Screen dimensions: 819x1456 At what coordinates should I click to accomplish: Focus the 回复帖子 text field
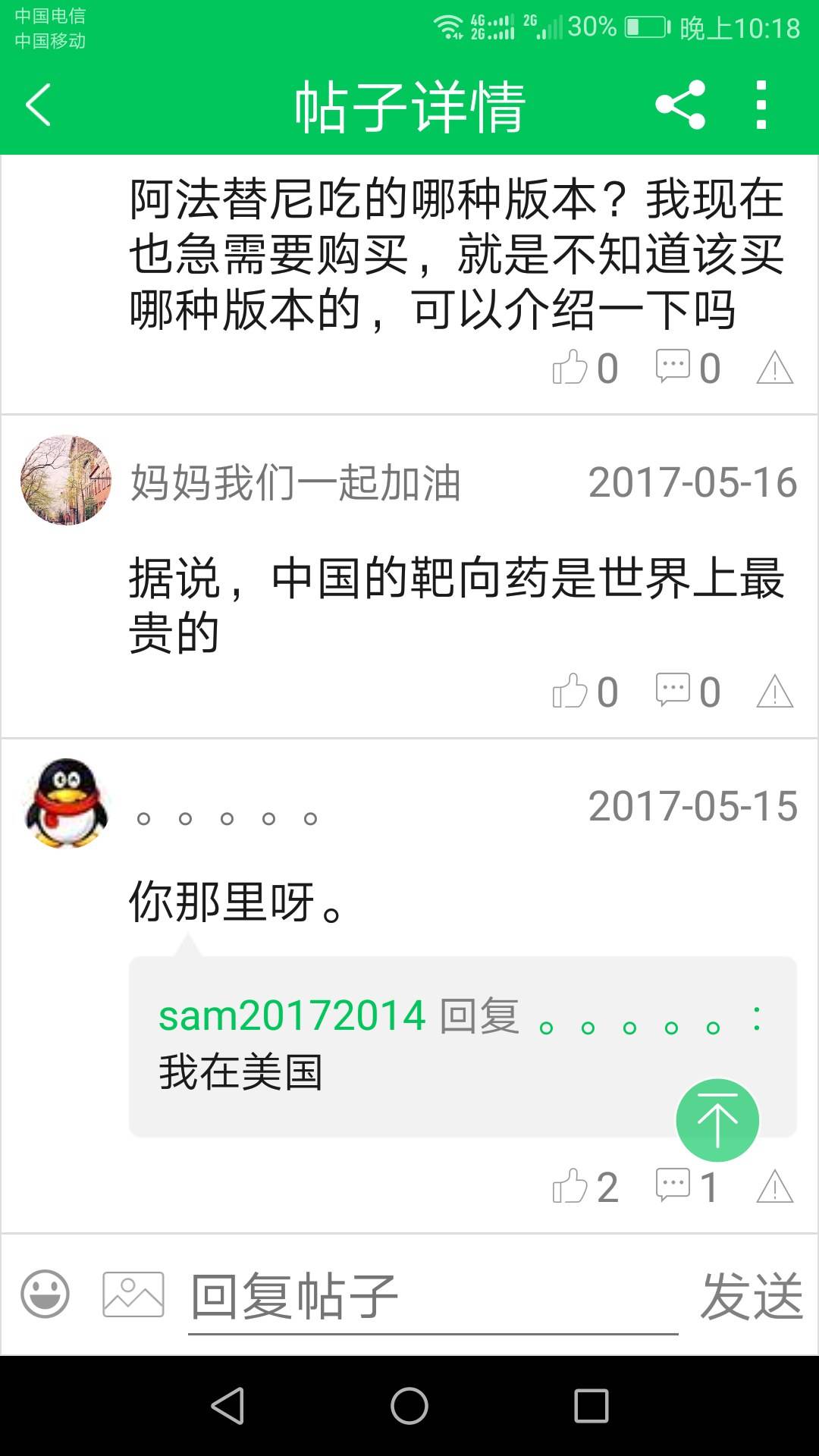[x=432, y=1297]
